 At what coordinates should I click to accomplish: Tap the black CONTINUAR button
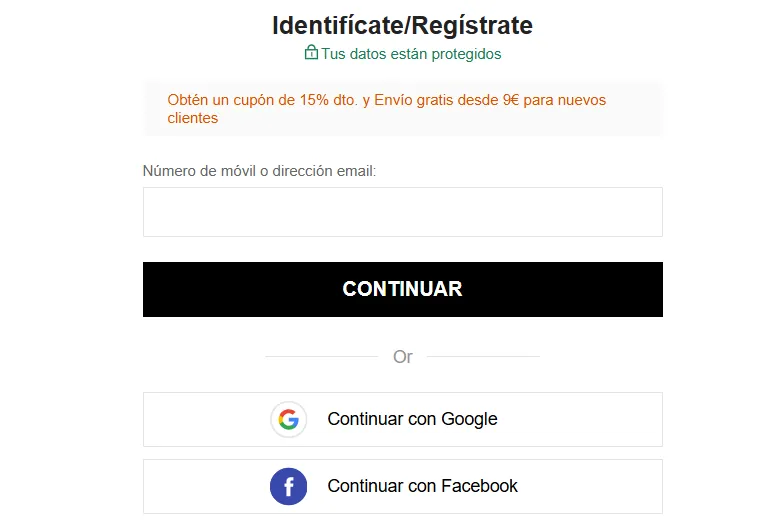(x=402, y=289)
